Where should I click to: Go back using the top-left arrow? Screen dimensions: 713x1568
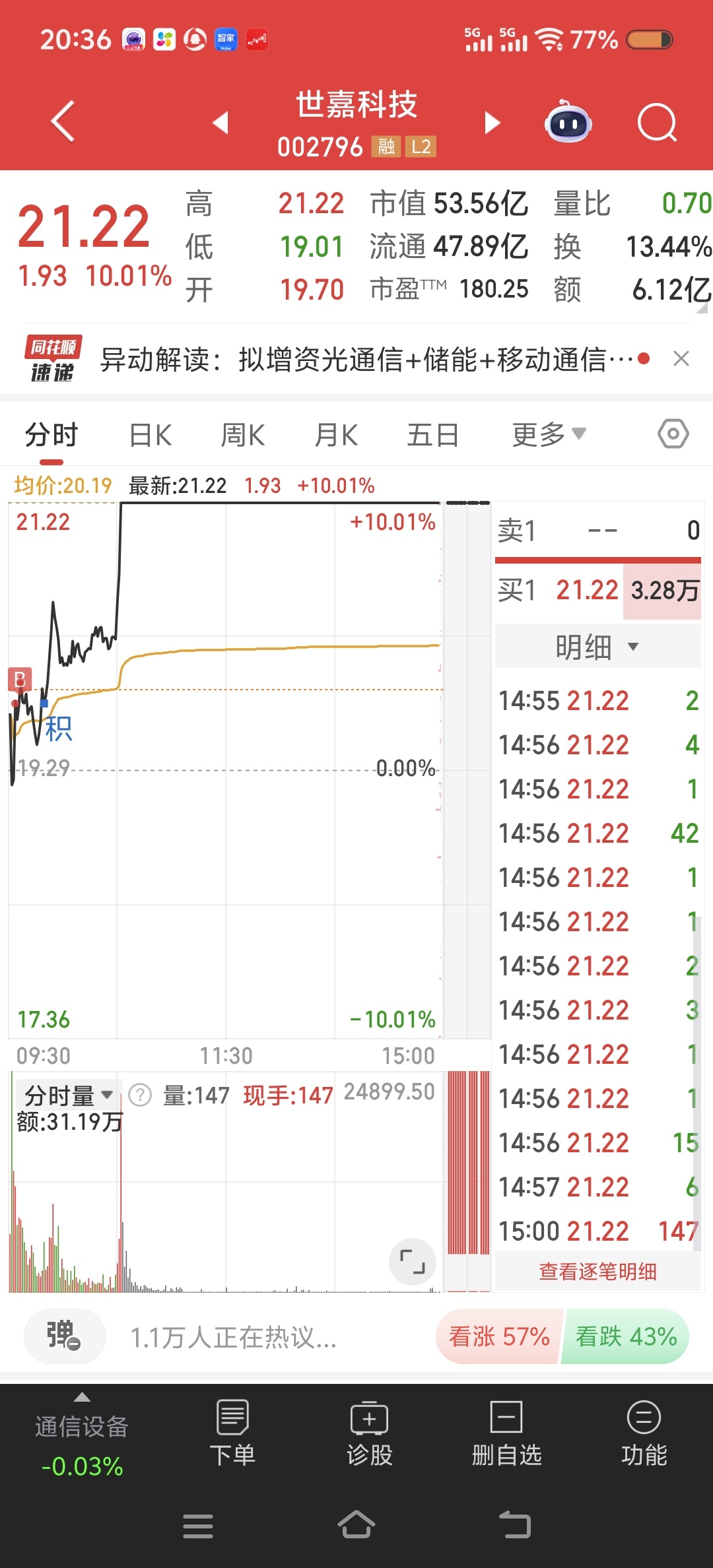pyautogui.click(x=63, y=121)
